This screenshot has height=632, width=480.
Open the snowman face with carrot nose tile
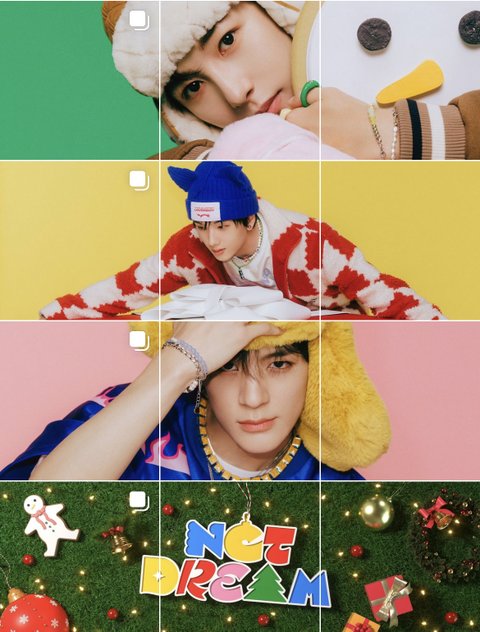(401, 80)
